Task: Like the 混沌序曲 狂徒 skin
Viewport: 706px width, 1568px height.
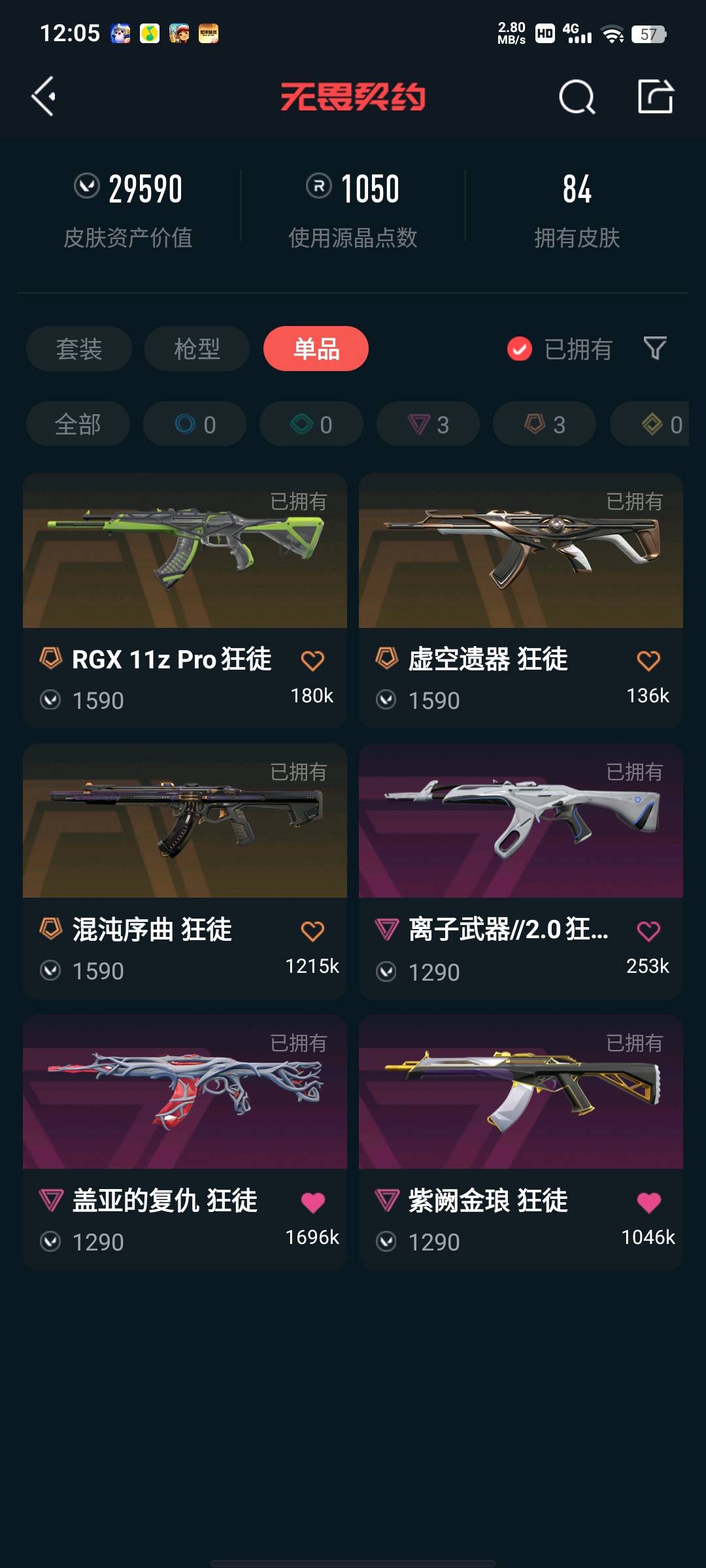Action: coord(312,931)
